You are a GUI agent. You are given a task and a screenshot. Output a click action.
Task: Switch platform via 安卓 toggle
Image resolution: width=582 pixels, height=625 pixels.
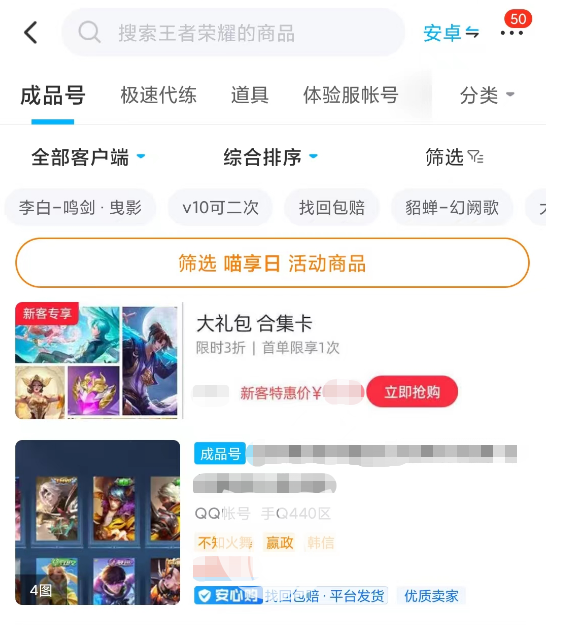coord(451,33)
